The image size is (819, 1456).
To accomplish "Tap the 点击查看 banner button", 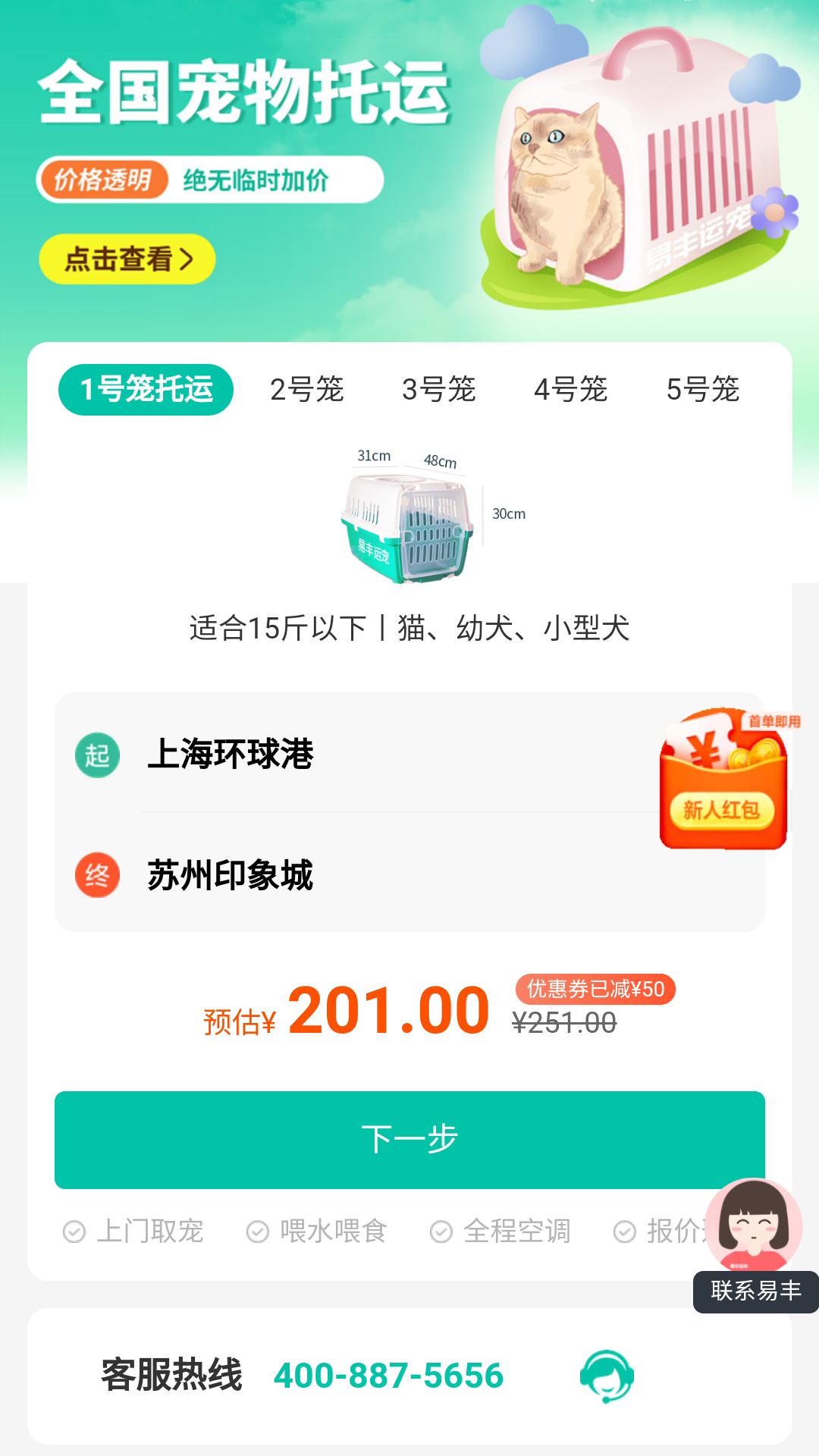I will click(x=127, y=259).
